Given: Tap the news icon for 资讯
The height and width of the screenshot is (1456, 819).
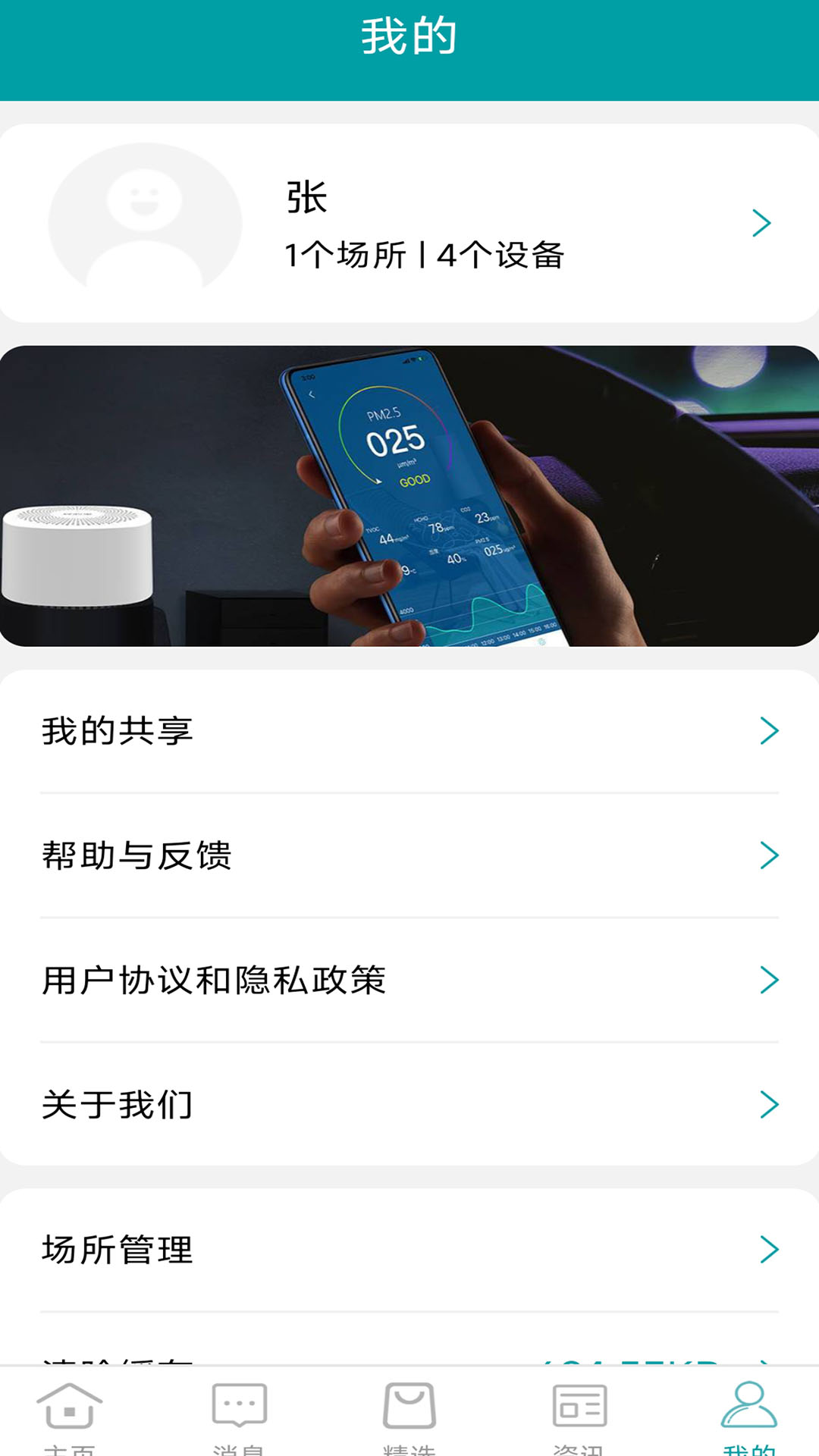Looking at the screenshot, I should pos(580,1407).
